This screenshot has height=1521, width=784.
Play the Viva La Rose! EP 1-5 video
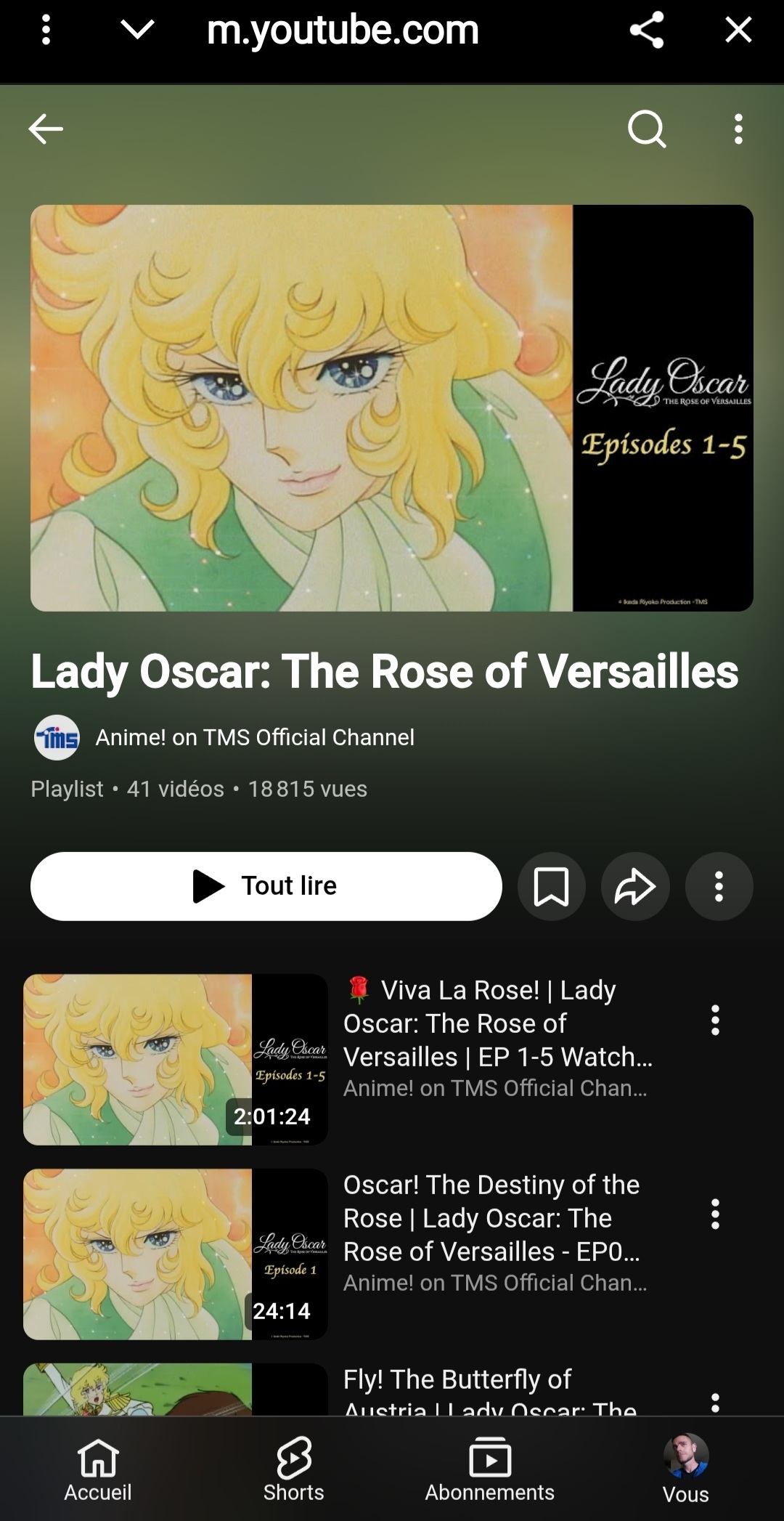pos(175,1059)
